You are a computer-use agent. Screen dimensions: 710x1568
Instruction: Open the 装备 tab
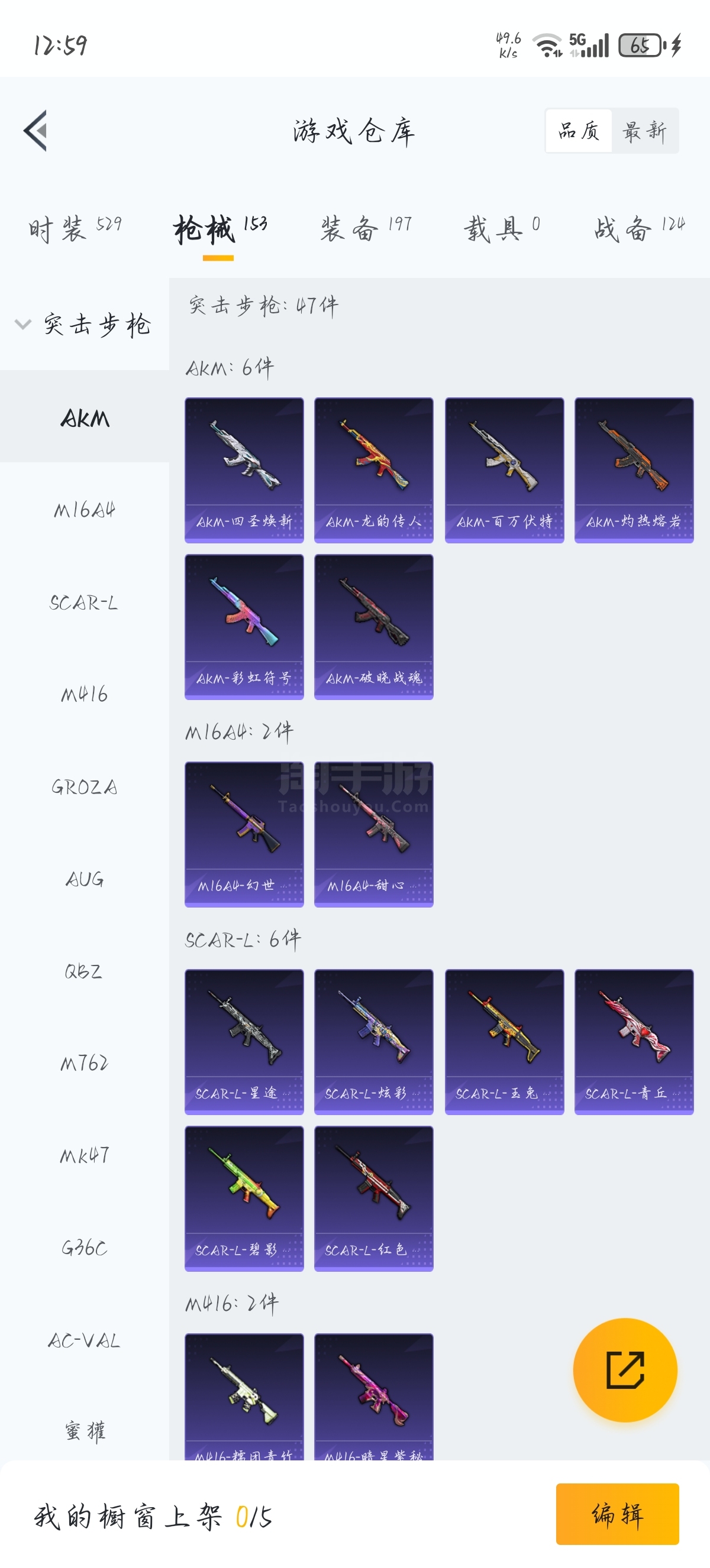tap(365, 229)
